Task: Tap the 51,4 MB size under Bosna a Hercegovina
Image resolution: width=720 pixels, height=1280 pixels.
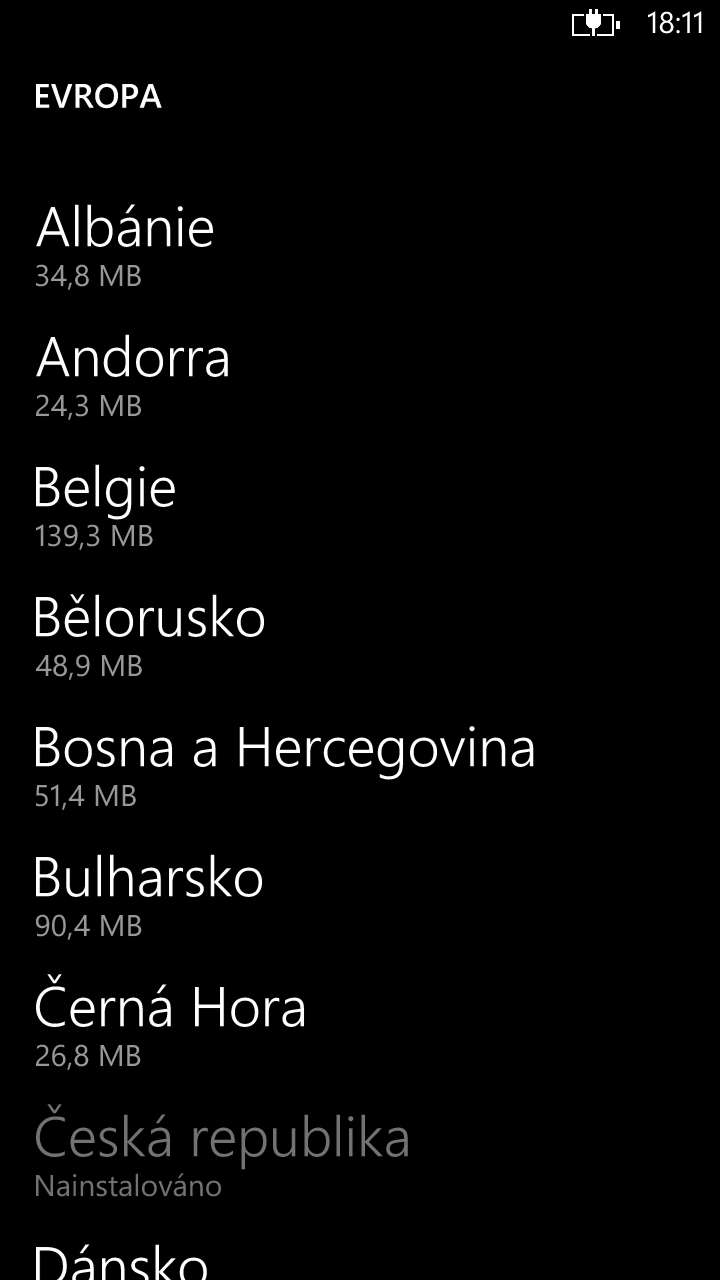Action: coord(88,796)
